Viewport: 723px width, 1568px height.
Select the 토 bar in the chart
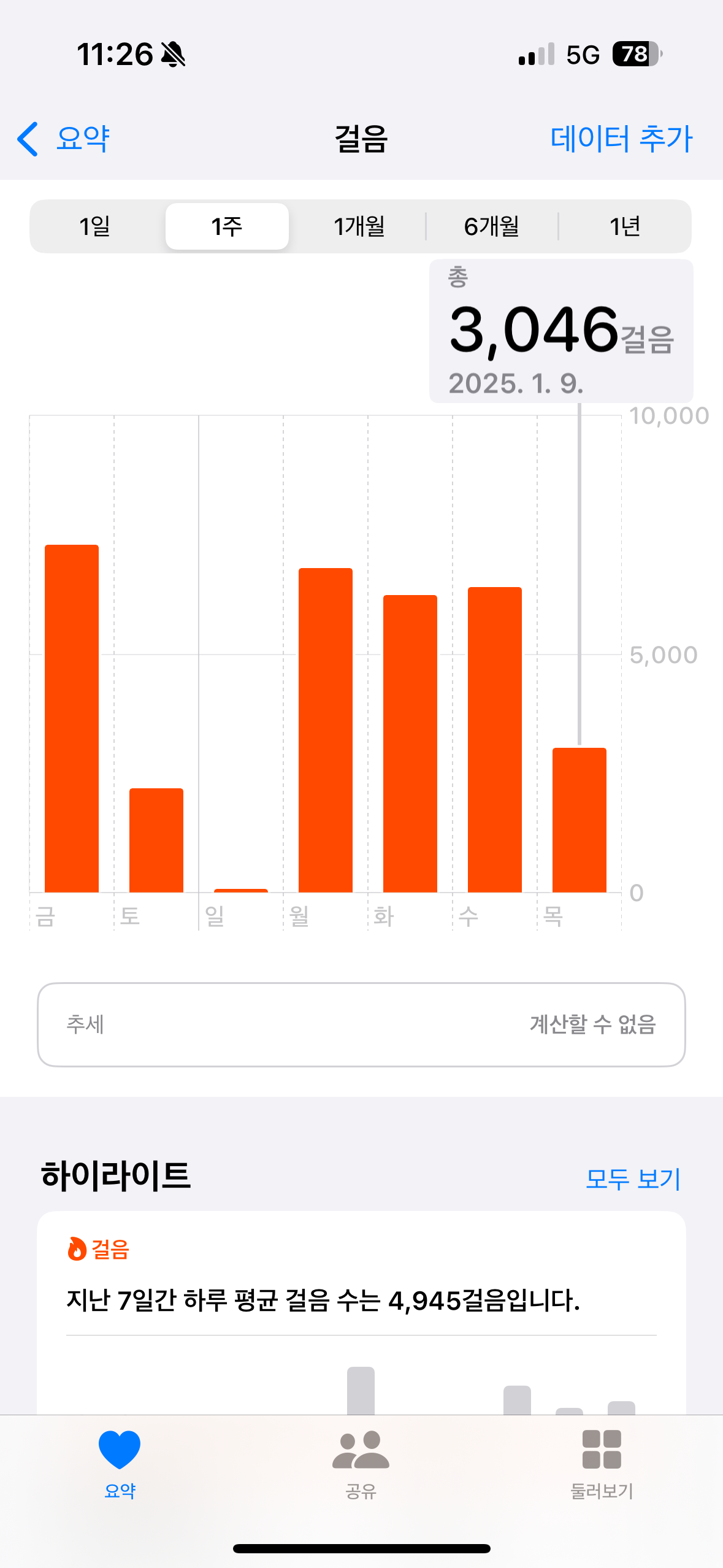coord(156,839)
